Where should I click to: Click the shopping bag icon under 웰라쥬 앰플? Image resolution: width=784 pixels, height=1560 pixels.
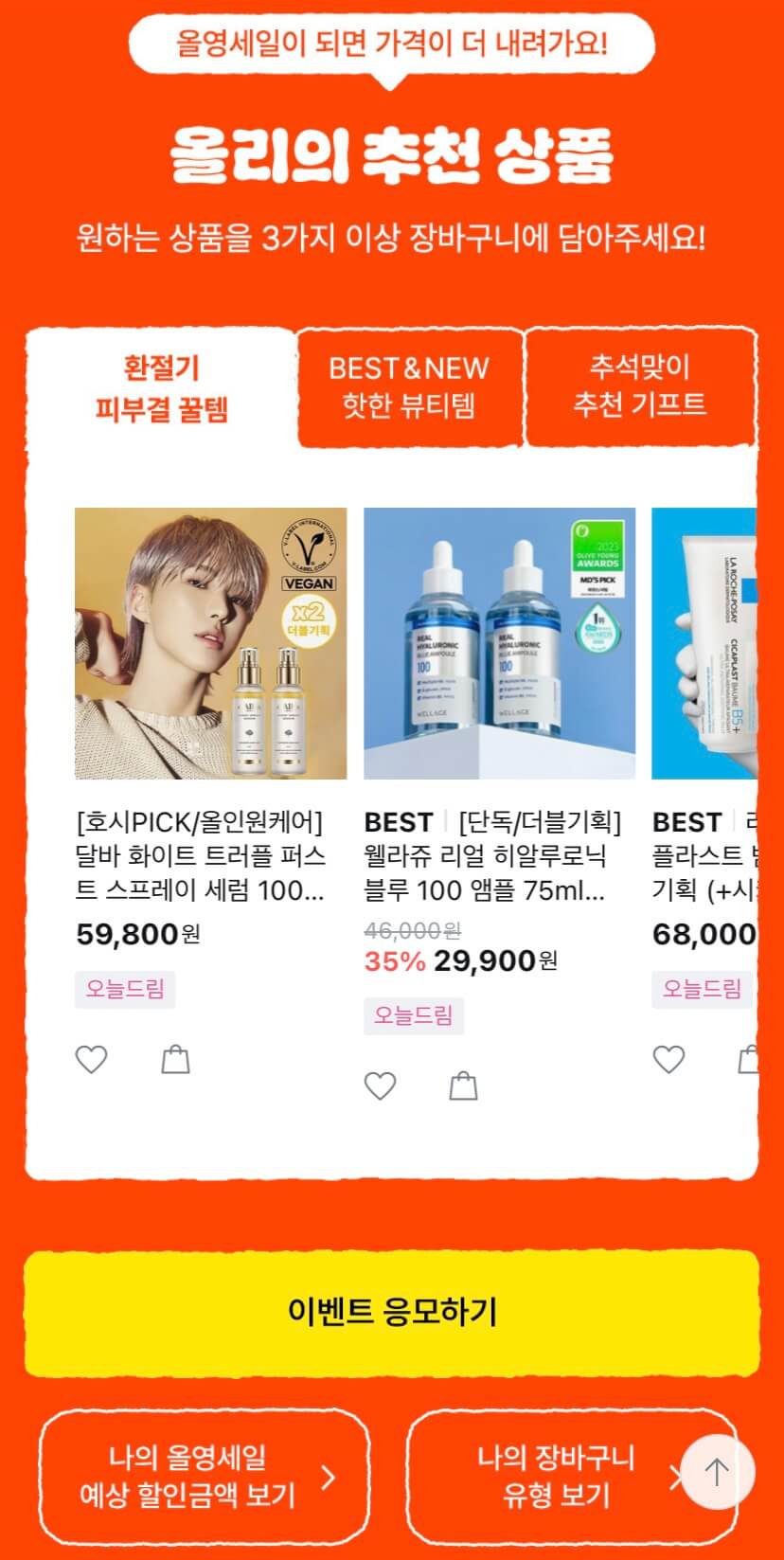463,1085
